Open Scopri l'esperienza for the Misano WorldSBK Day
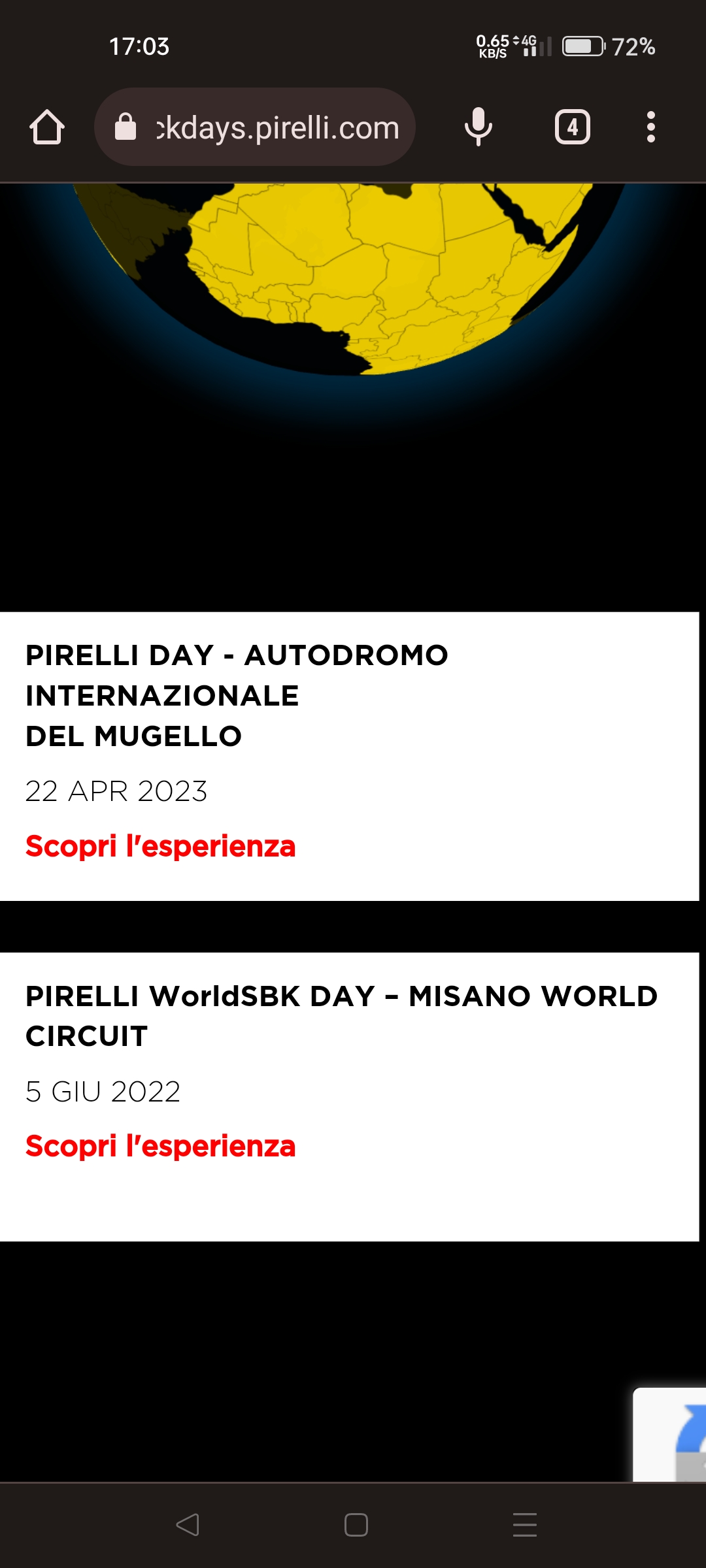Image resolution: width=706 pixels, height=1568 pixels. point(161,1146)
